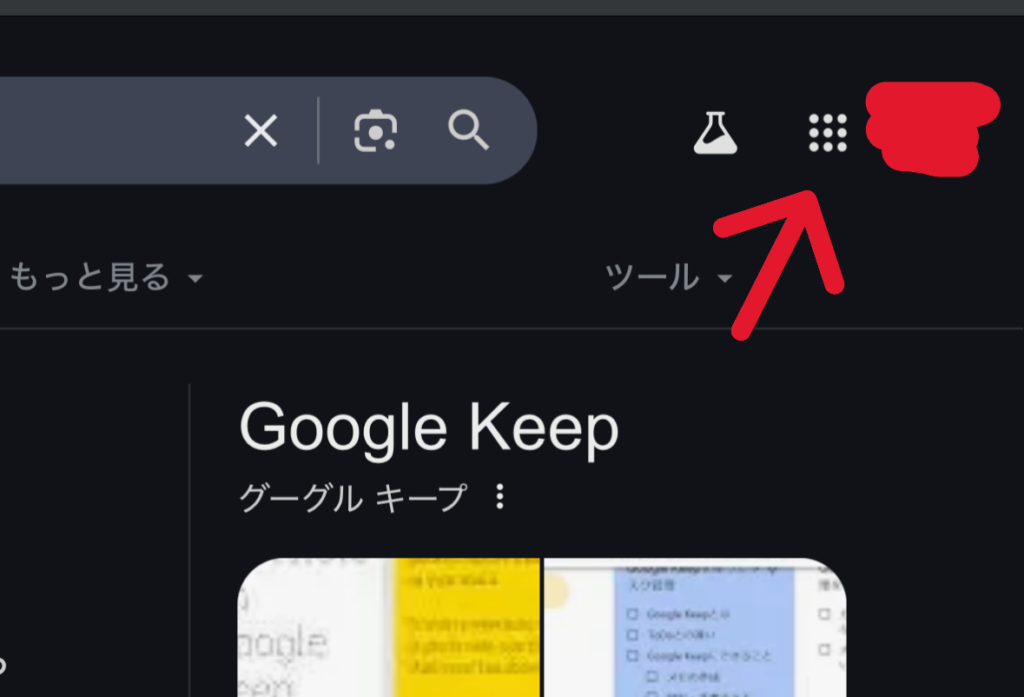1024x697 pixels.
Task: Open search by image camera icon
Action: tap(376, 131)
